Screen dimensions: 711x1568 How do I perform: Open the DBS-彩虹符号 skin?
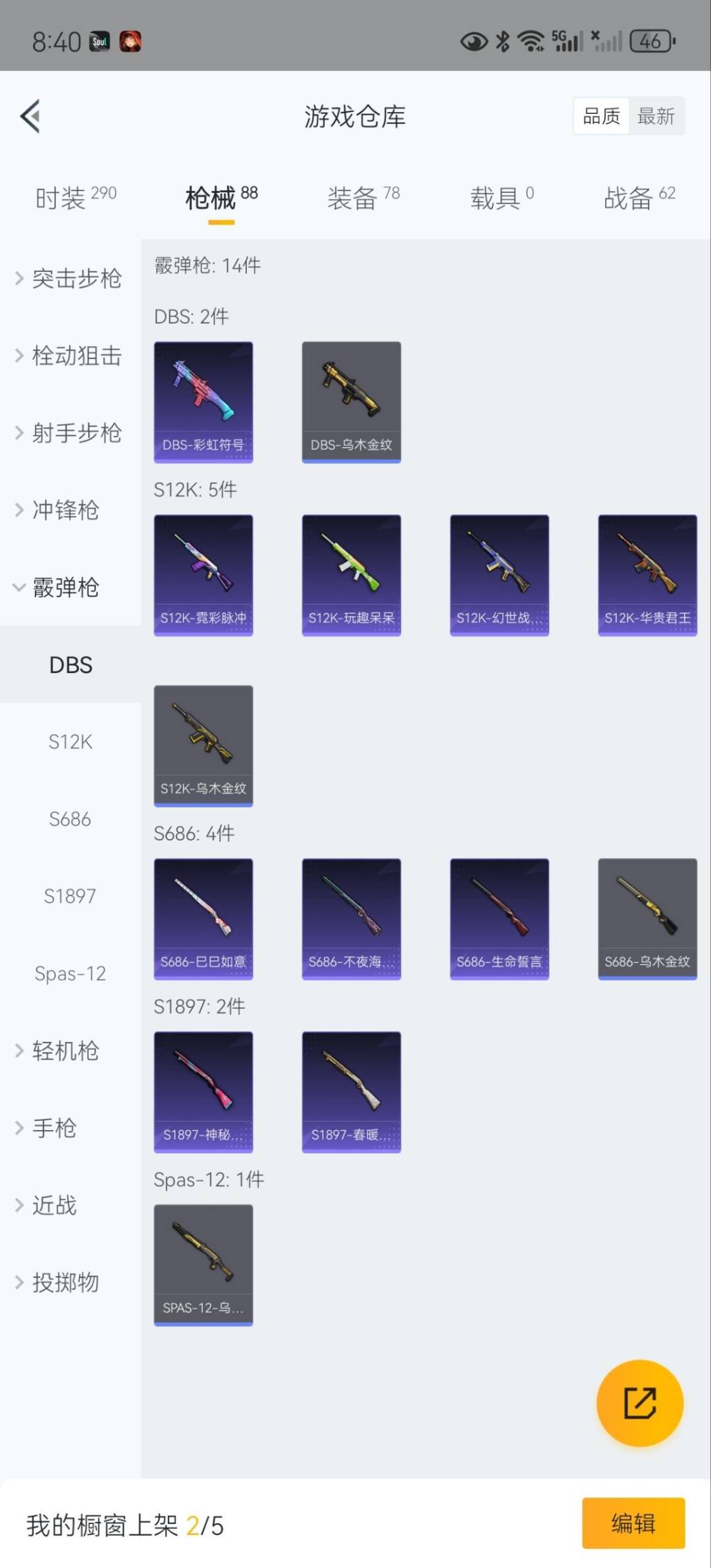(203, 402)
